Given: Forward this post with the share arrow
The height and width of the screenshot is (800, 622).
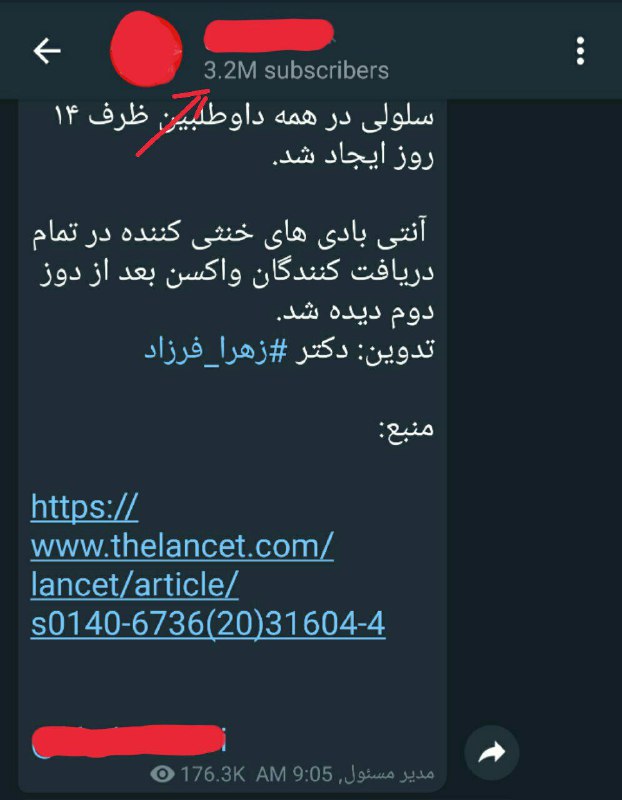Looking at the screenshot, I should [x=492, y=754].
